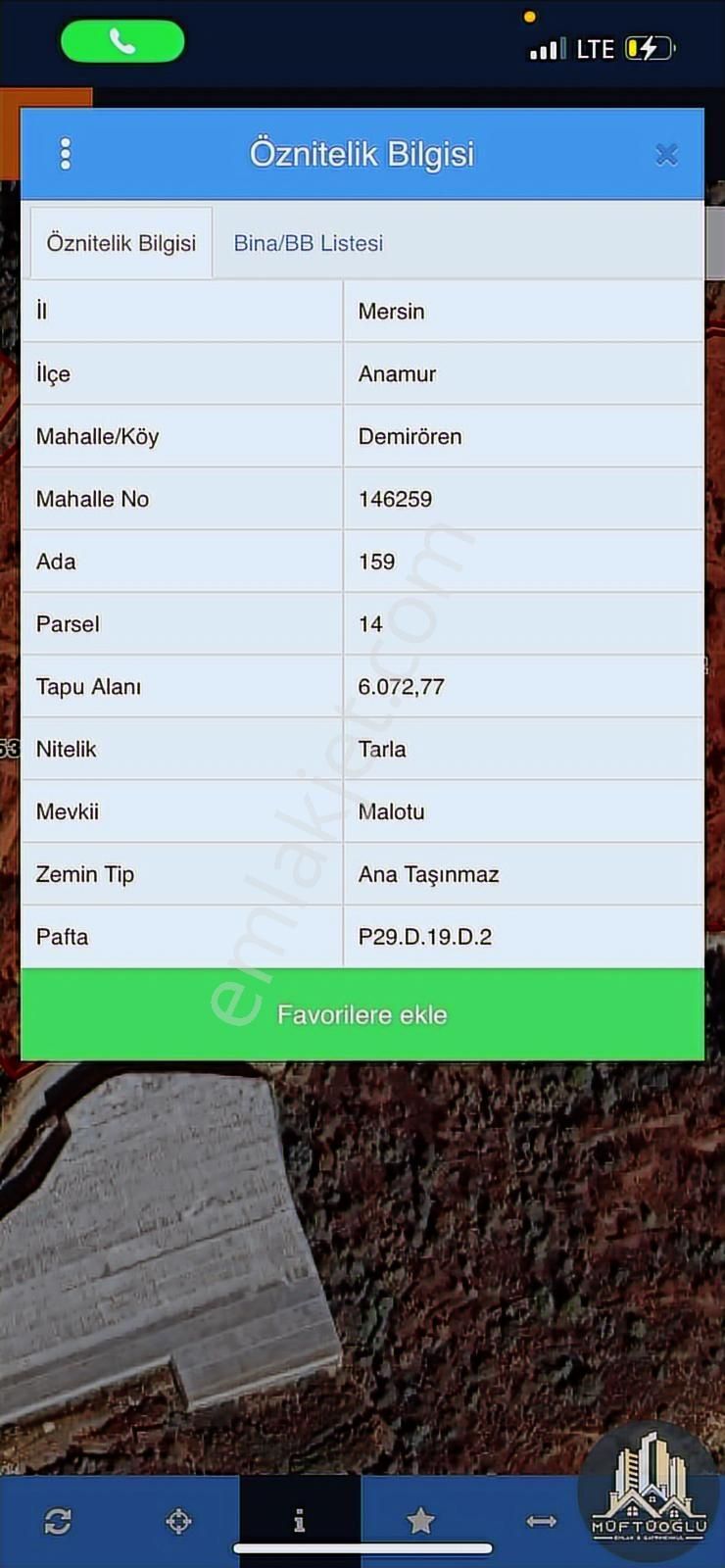725x1568 pixels.
Task: Click the Tapu Alanı value 6.072,77
Action: pyautogui.click(x=400, y=686)
